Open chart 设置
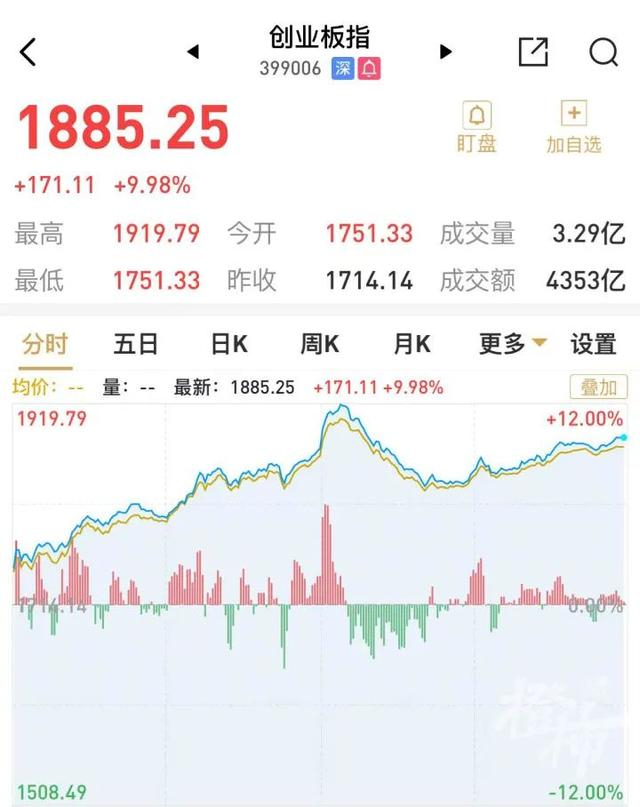This screenshot has width=640, height=807. (593, 345)
